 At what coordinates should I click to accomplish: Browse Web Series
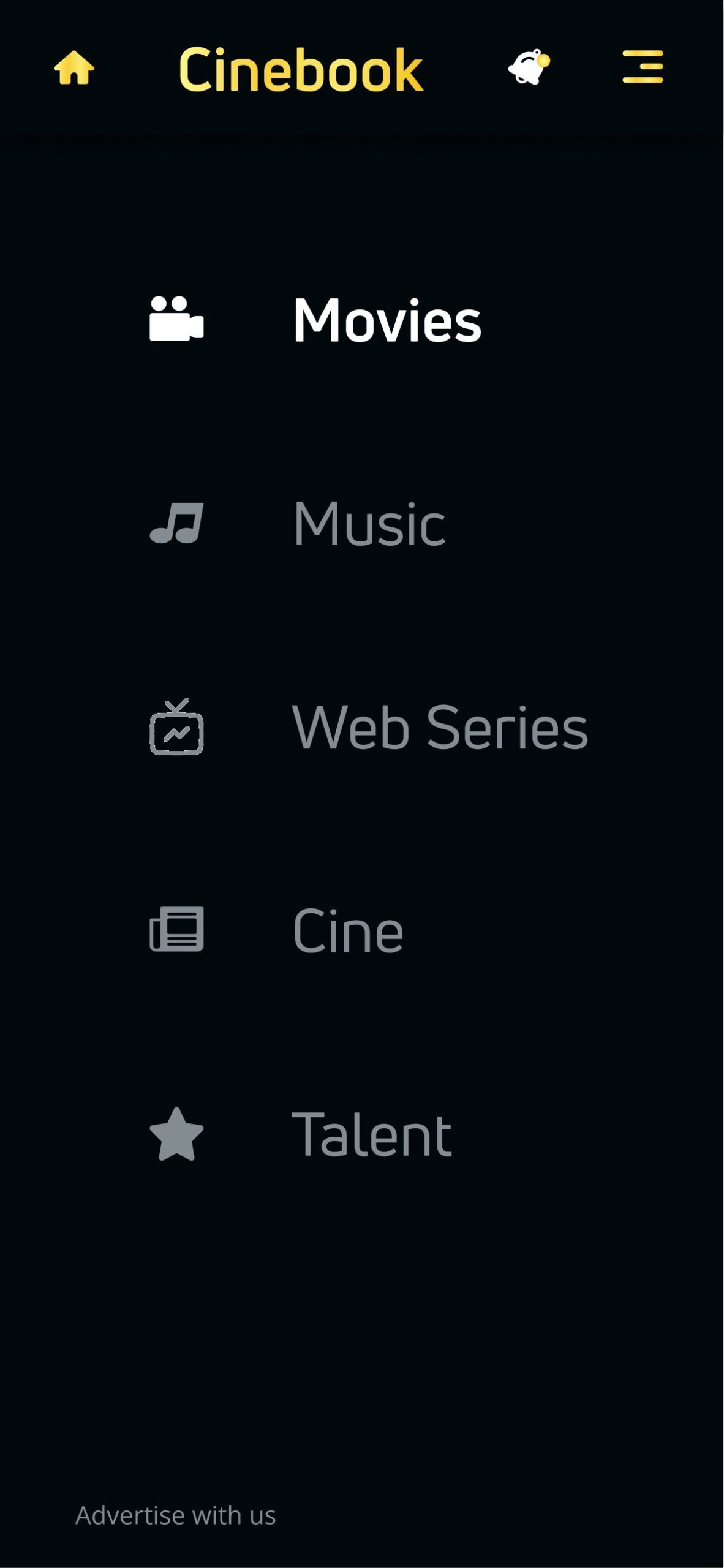[369, 727]
